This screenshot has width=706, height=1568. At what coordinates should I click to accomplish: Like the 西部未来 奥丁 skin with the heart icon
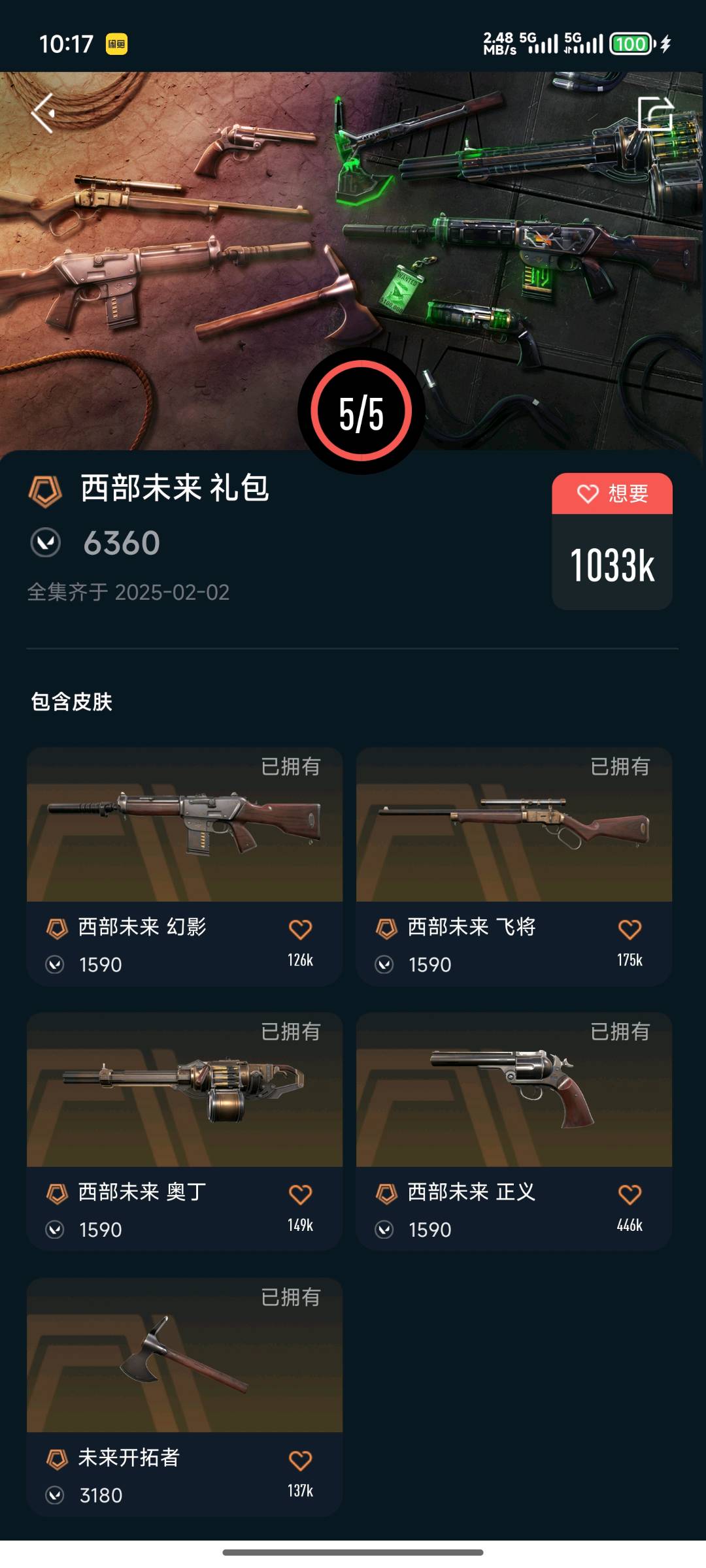click(300, 1194)
